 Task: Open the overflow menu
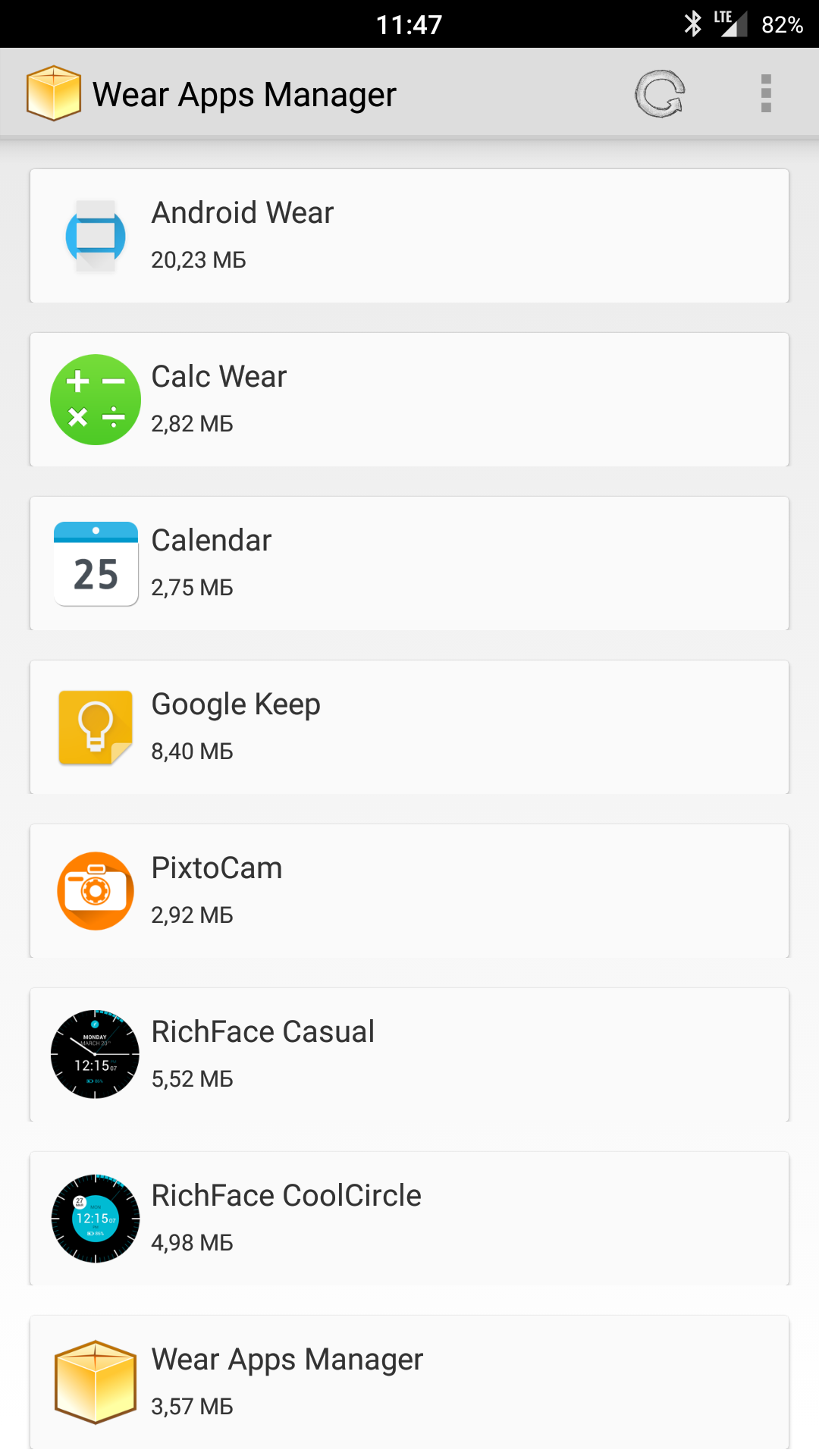click(x=766, y=94)
